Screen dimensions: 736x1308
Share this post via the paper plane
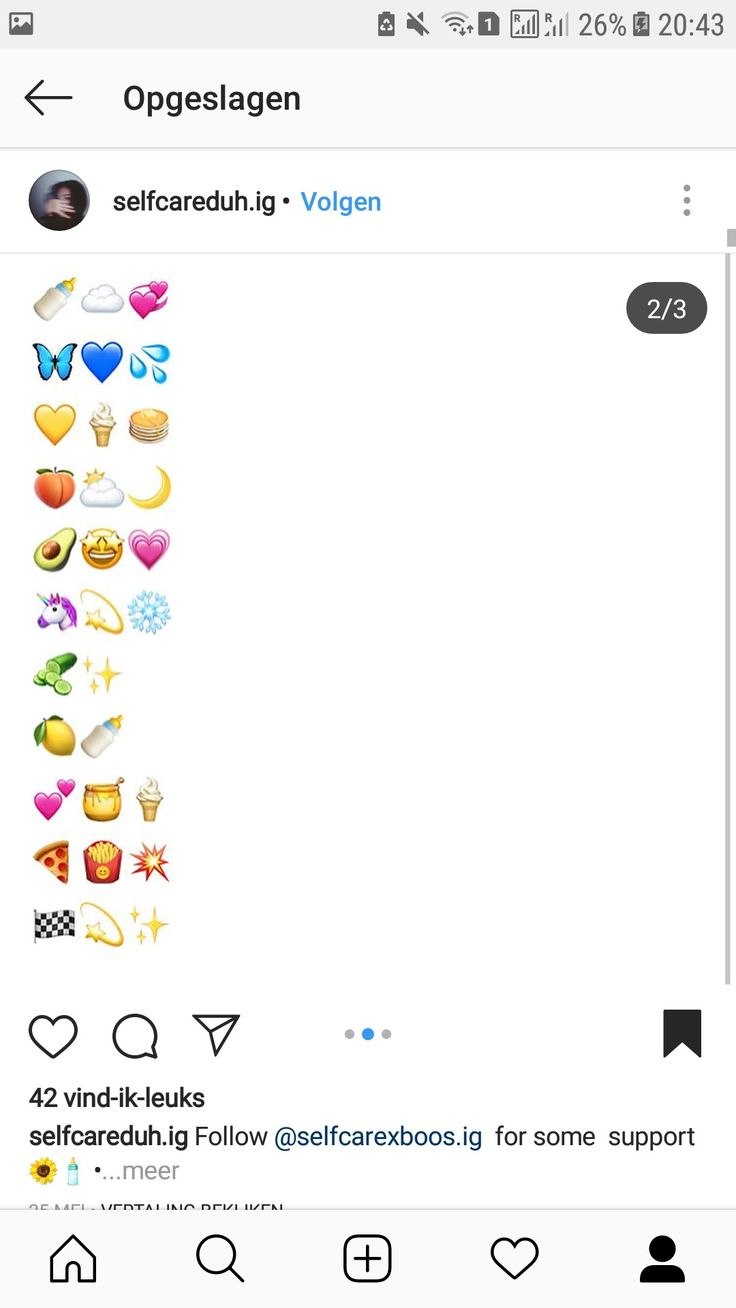(x=216, y=1035)
